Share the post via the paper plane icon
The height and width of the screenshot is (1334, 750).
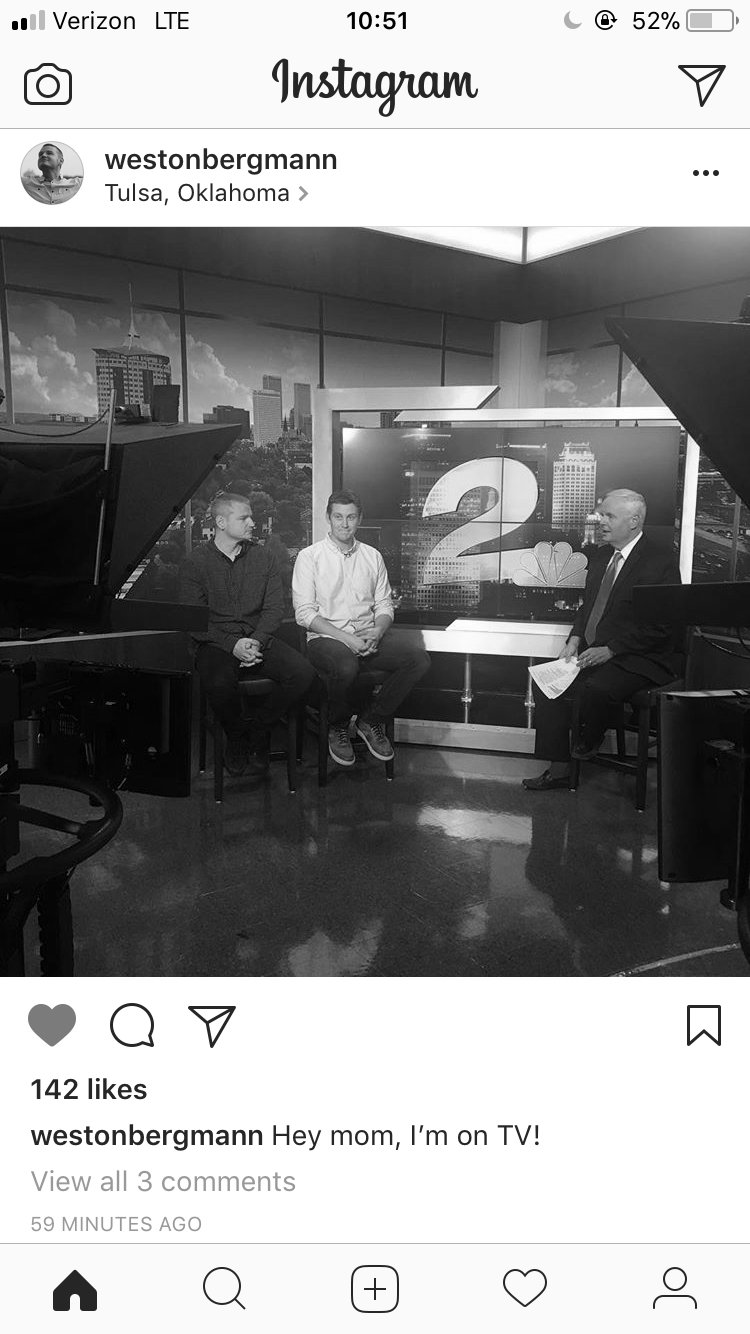(212, 1025)
